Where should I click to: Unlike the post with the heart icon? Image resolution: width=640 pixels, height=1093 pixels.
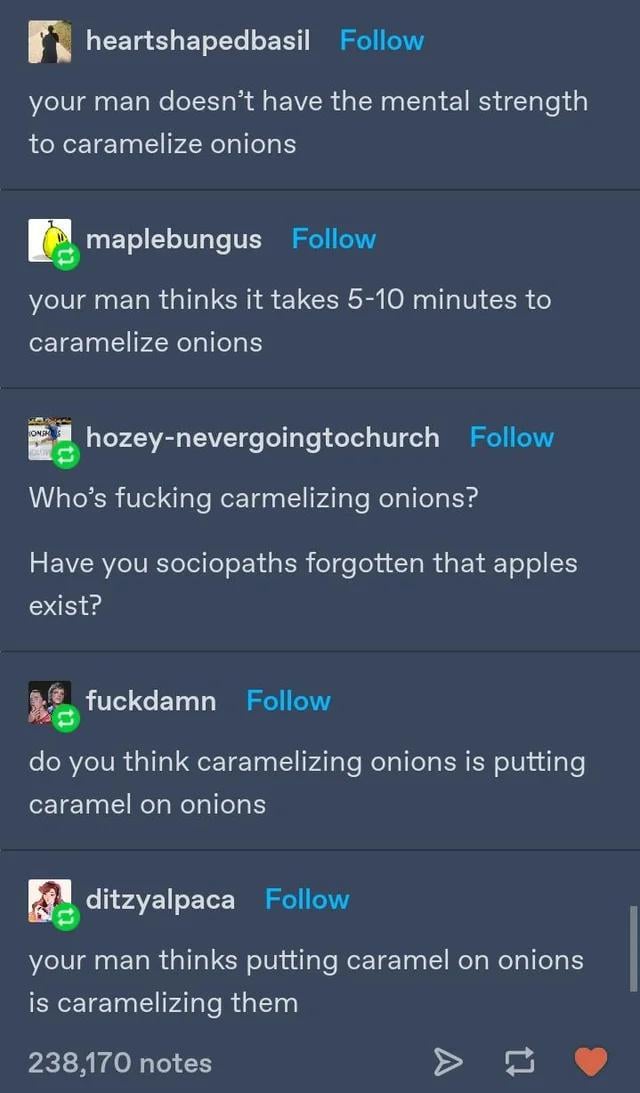(591, 1061)
